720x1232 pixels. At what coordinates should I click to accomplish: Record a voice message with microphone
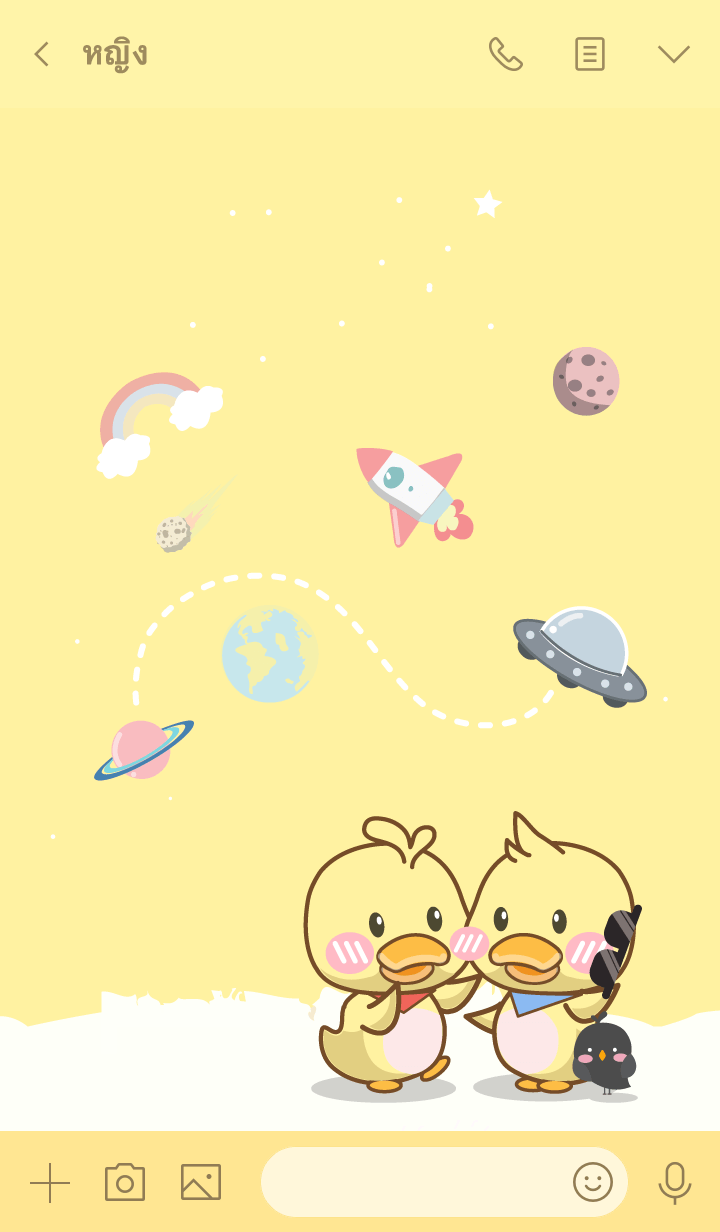coord(675,1182)
